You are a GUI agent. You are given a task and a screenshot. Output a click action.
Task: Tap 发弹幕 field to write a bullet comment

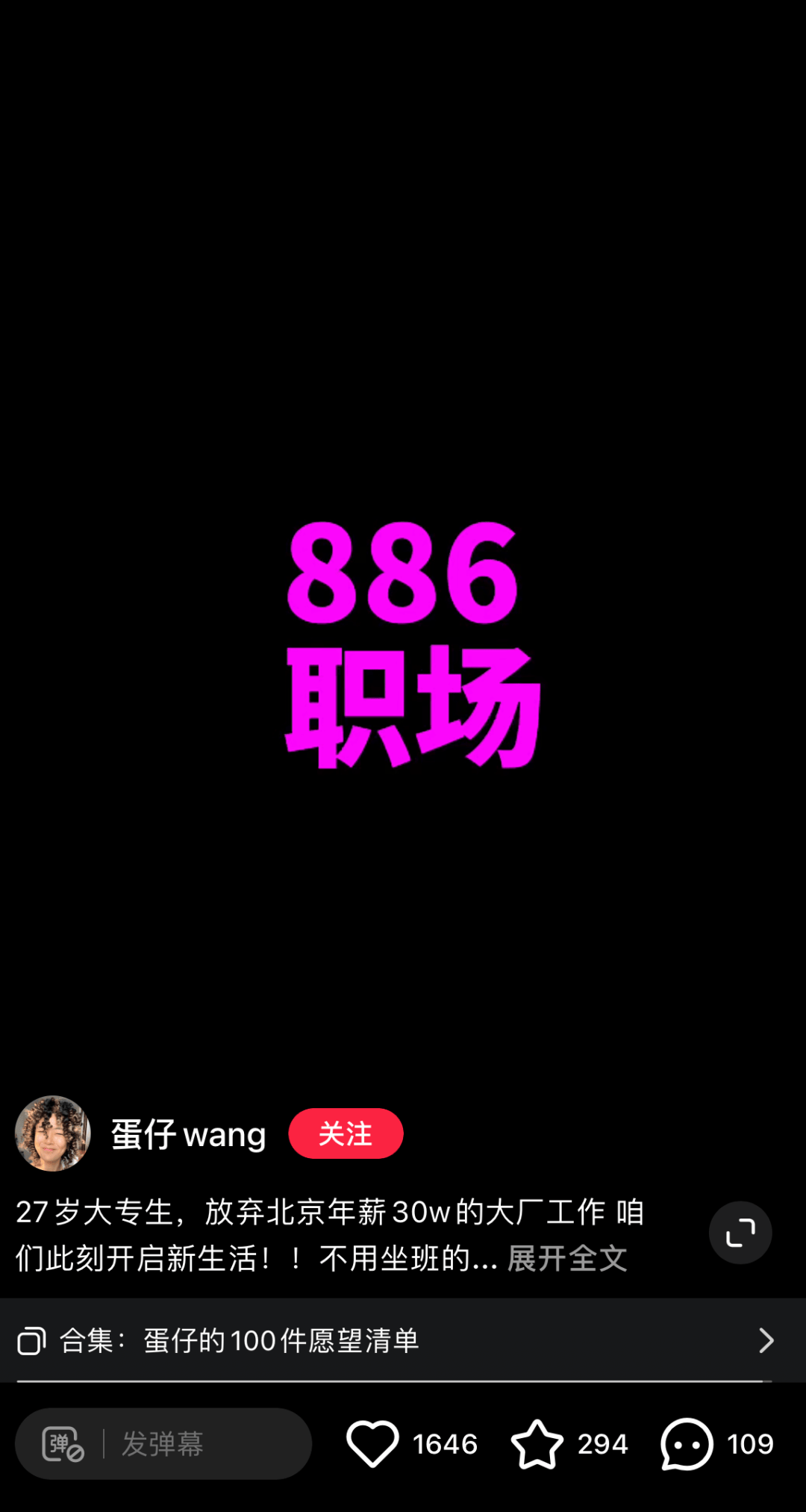[201, 1443]
